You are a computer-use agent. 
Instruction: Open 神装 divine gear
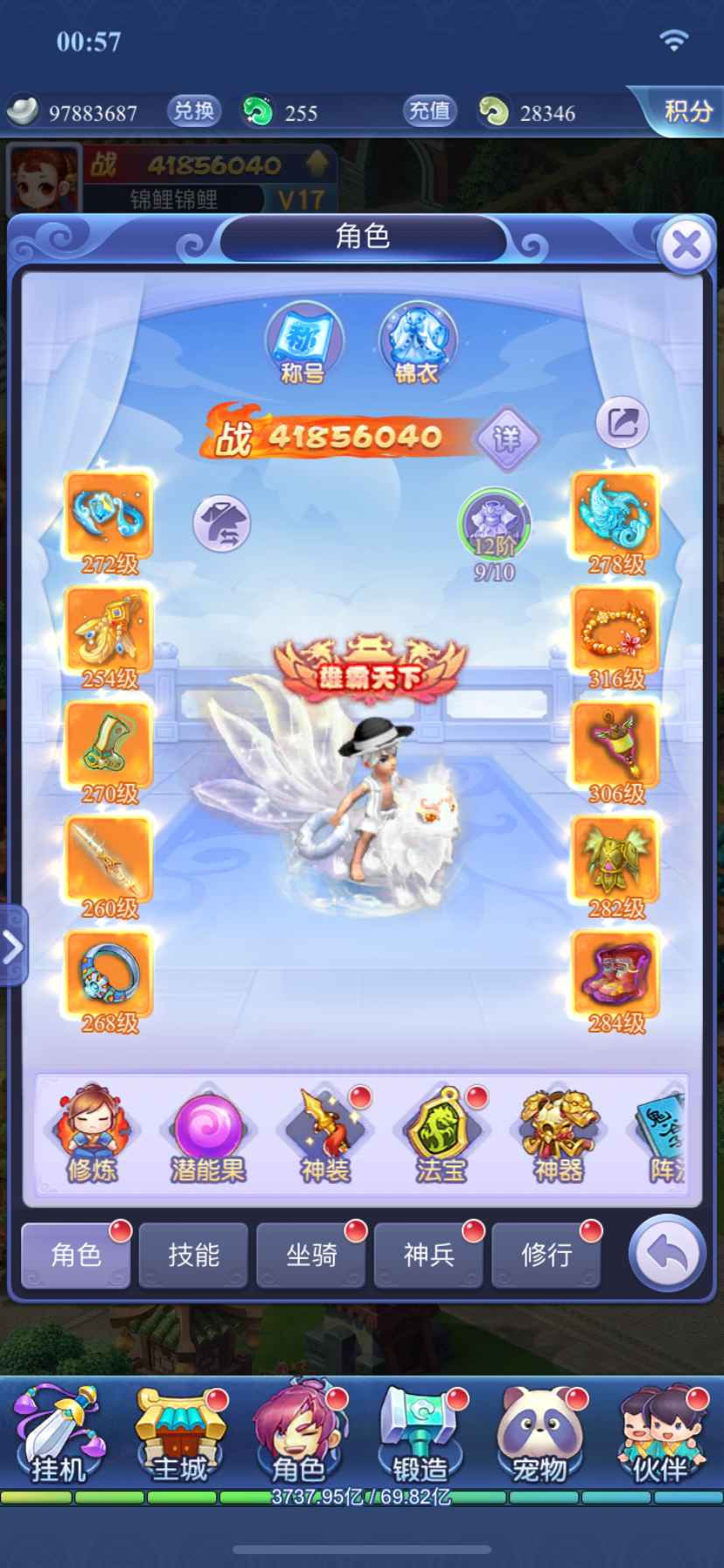tap(325, 1135)
